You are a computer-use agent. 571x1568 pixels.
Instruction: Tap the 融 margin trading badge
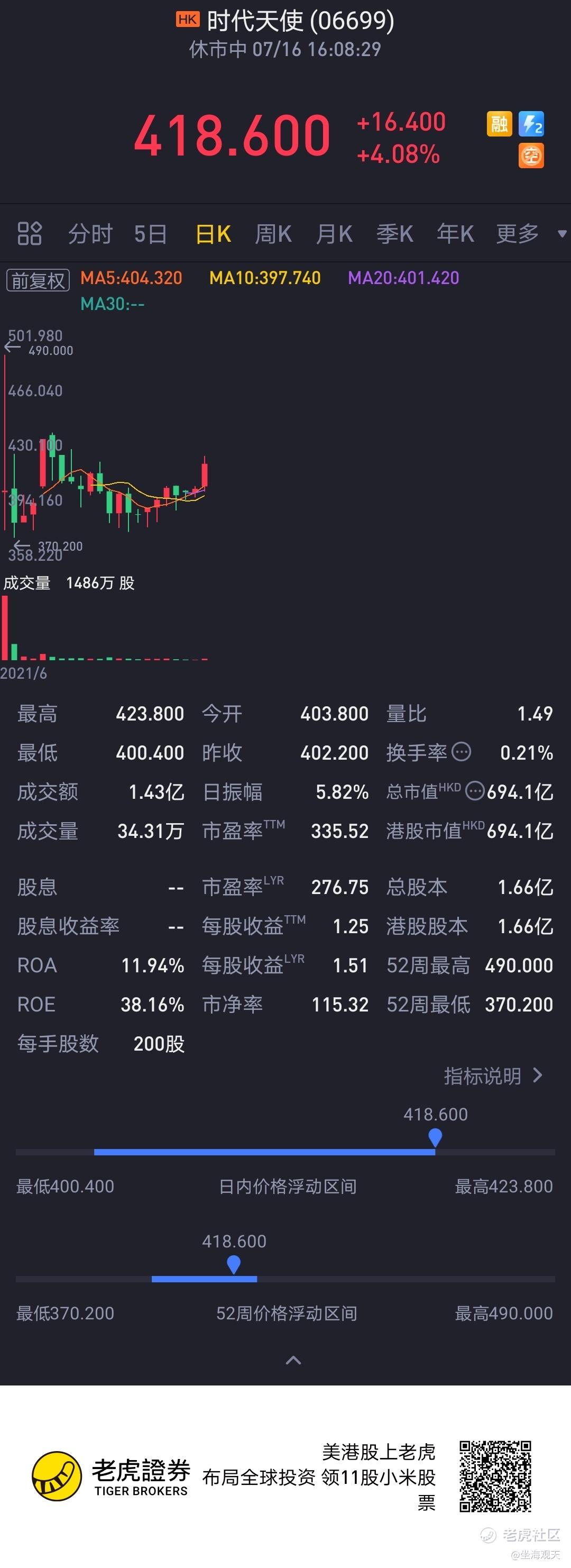pyautogui.click(x=499, y=124)
